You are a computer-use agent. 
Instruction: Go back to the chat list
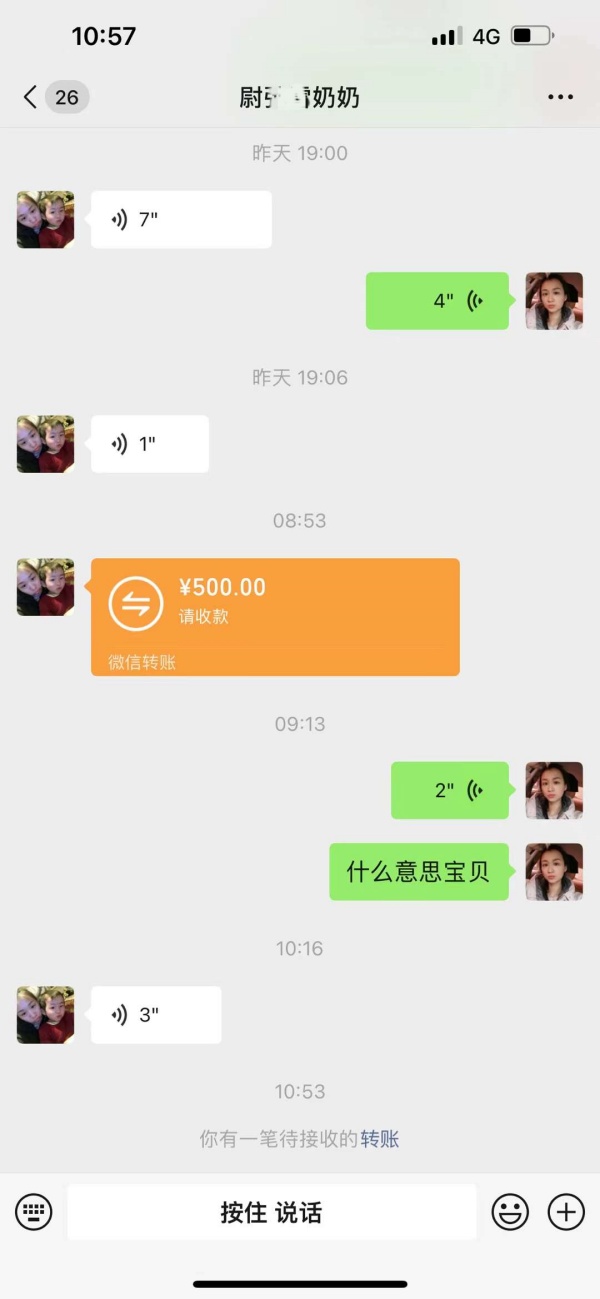point(32,97)
